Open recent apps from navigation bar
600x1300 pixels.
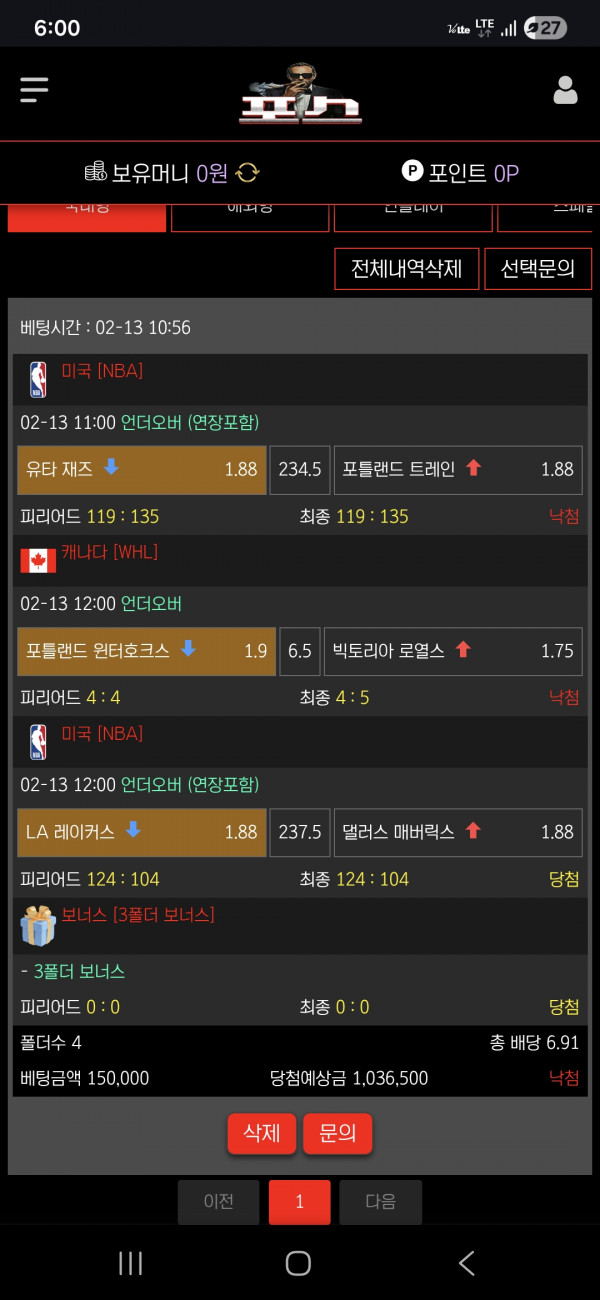131,1263
